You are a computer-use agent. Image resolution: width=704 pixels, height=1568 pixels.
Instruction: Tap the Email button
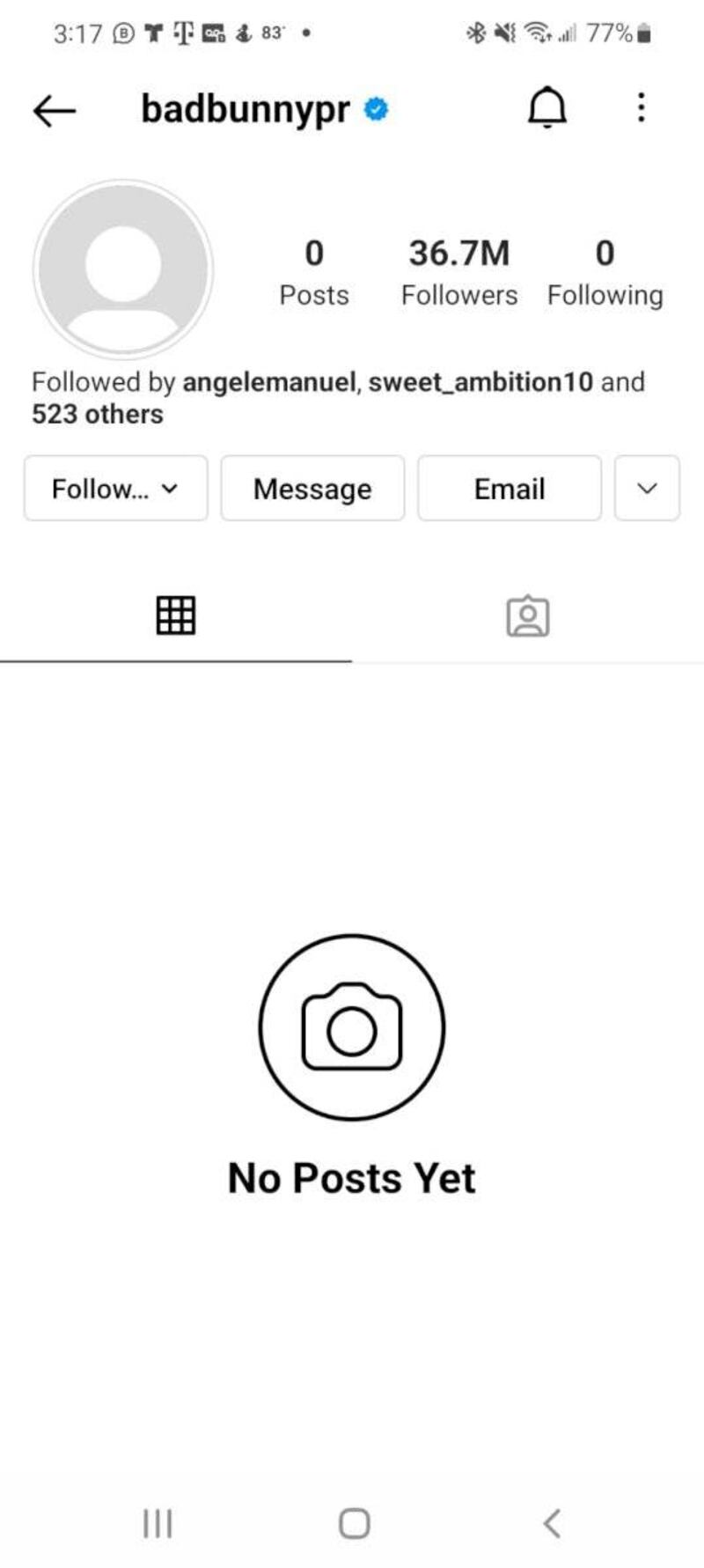(510, 489)
